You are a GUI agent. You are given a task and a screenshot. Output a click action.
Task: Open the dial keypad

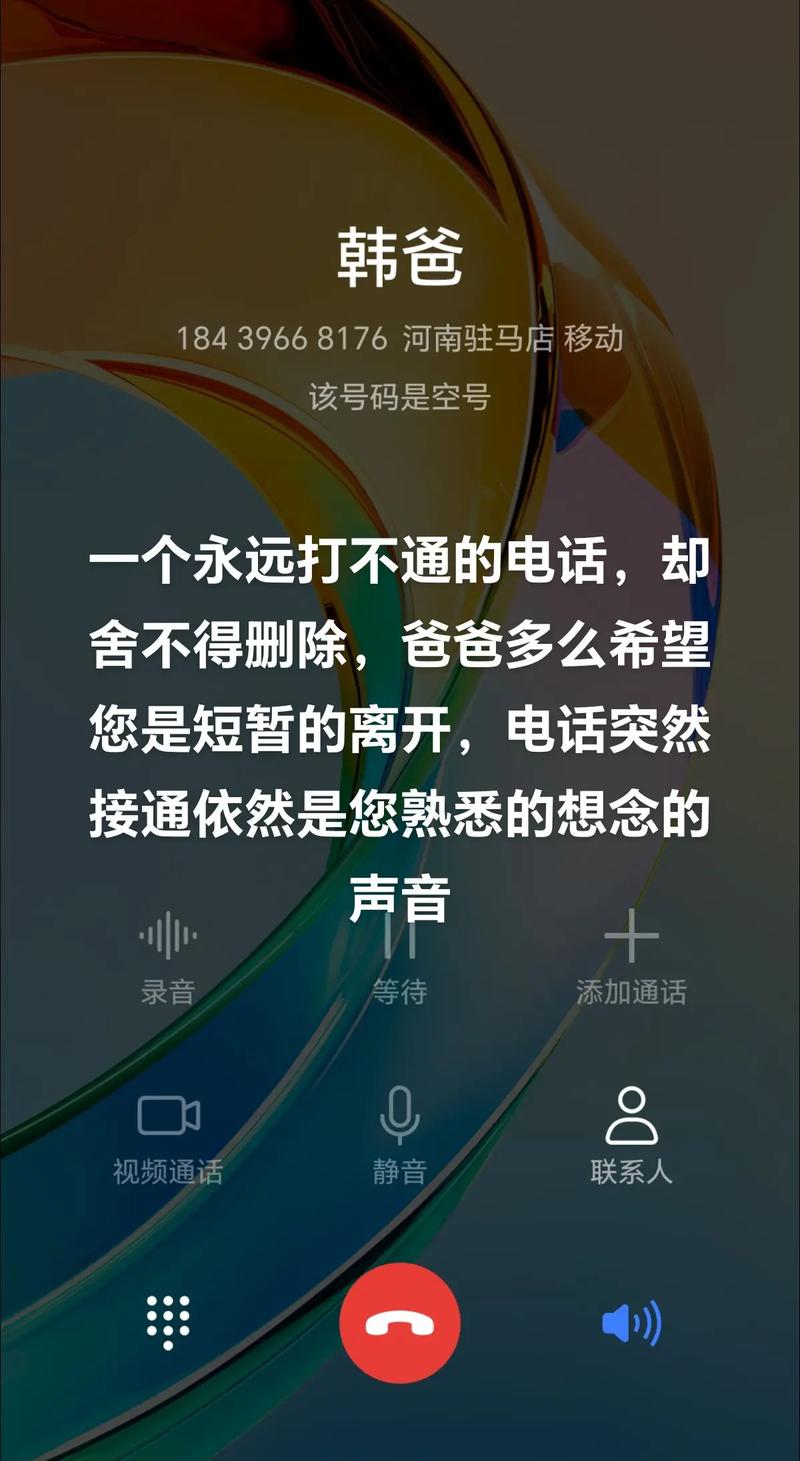point(168,1322)
